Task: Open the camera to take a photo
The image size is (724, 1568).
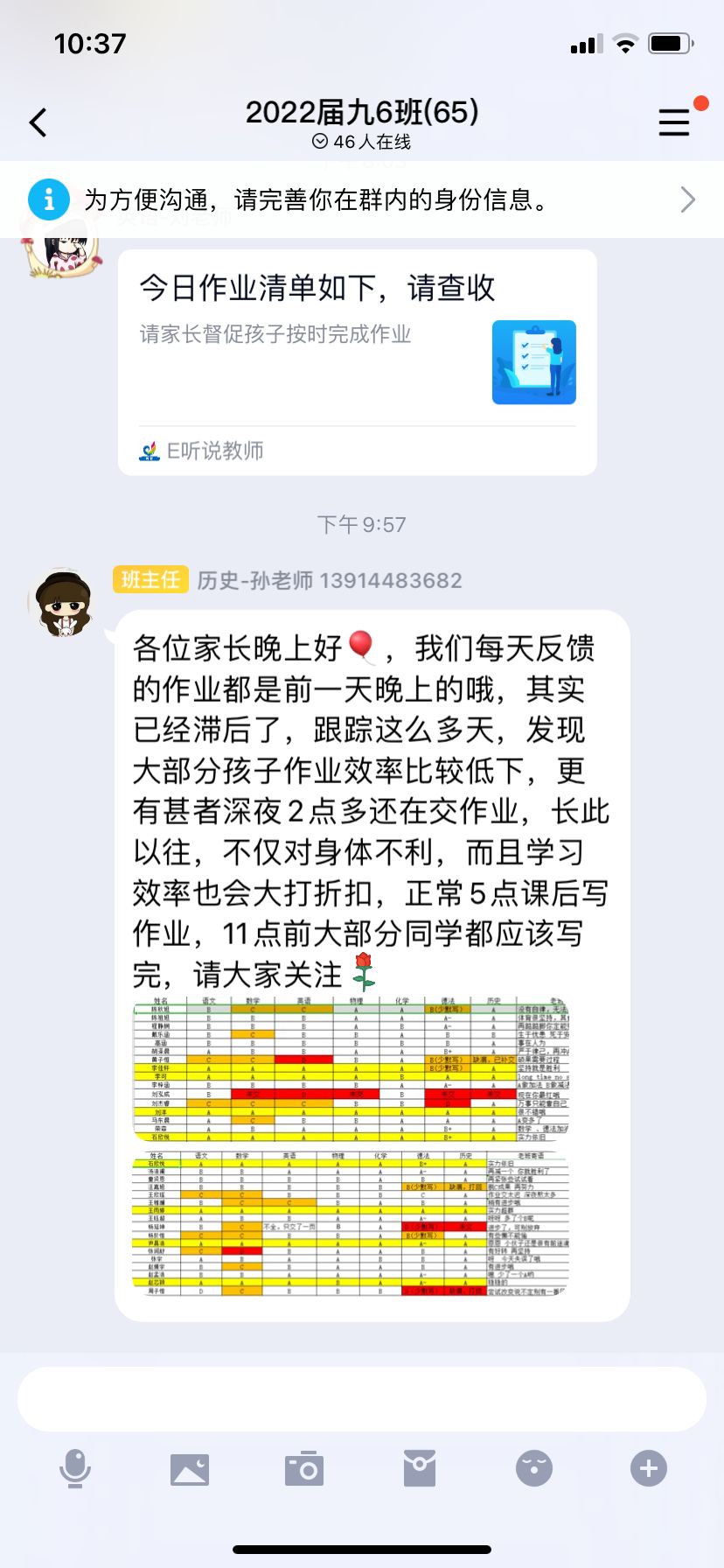Action: point(304,1469)
